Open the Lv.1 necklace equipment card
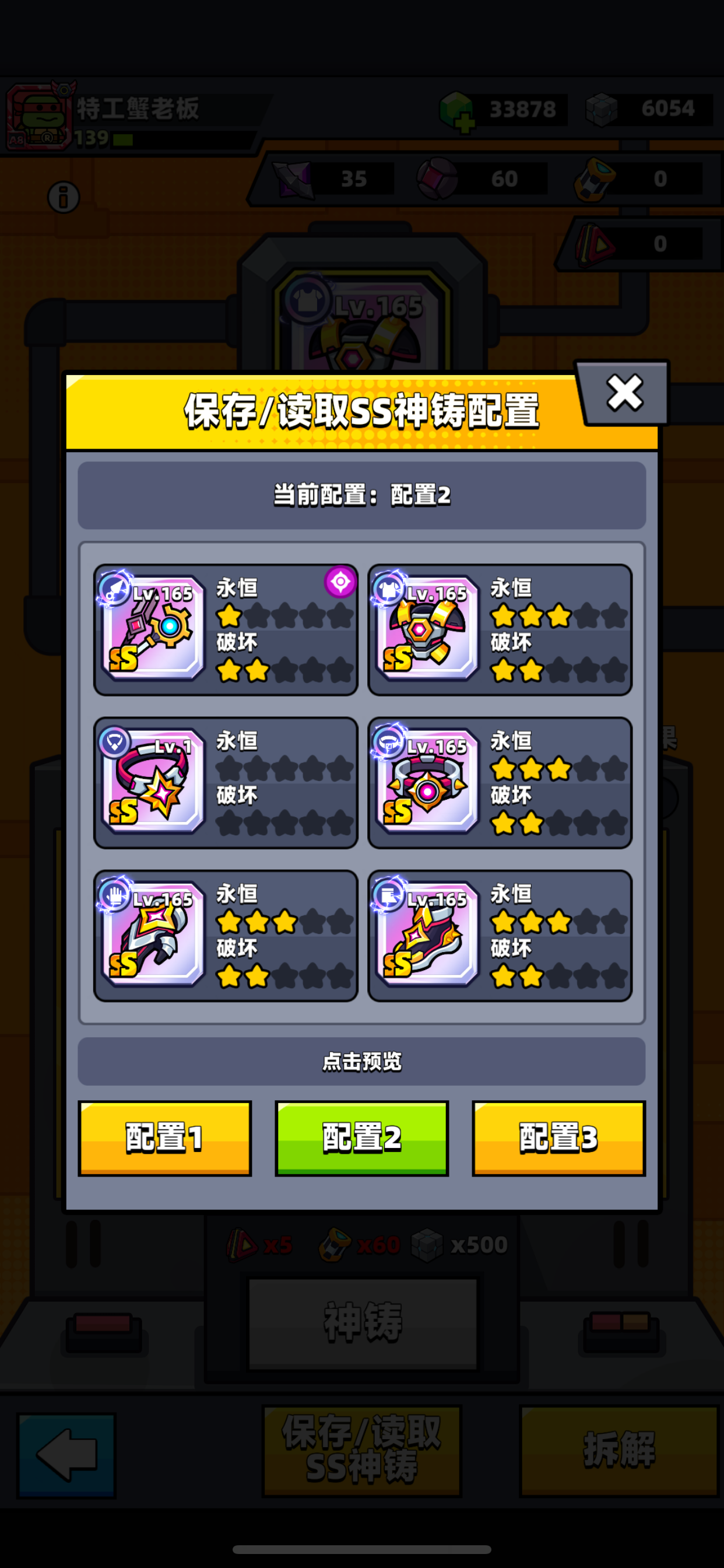Image resolution: width=724 pixels, height=1568 pixels. pos(225,782)
